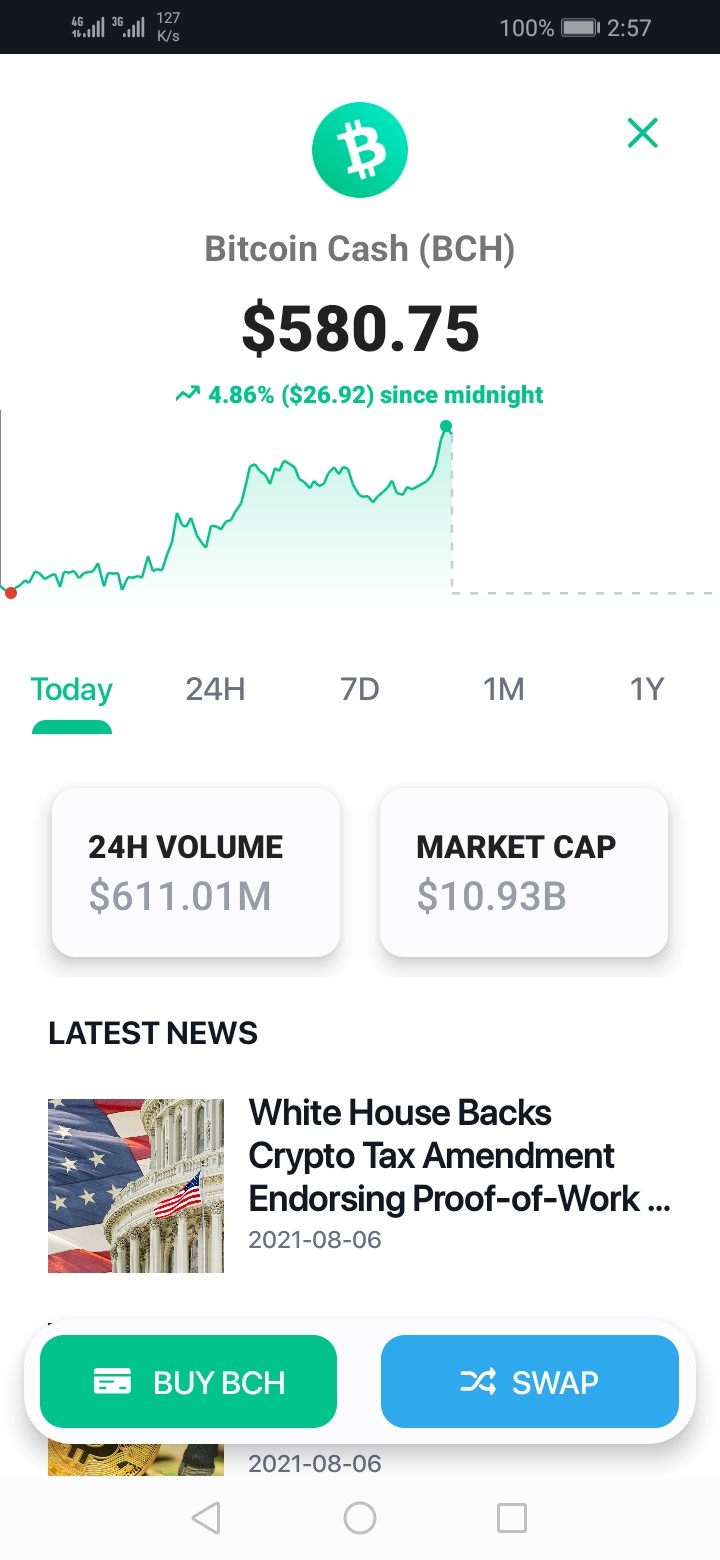720x1560 pixels.
Task: Show the 1Y price chart
Action: pos(646,690)
